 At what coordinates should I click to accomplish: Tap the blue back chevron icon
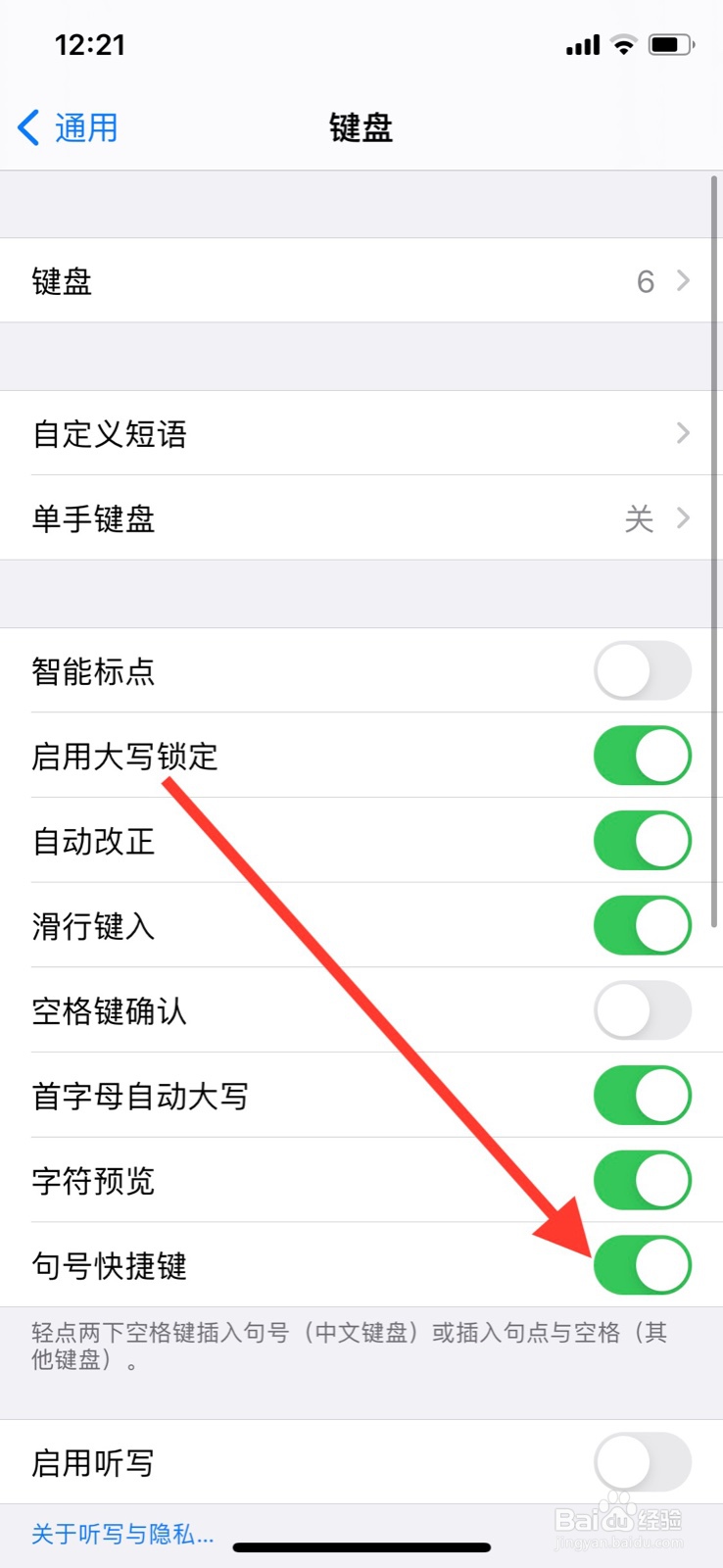click(x=25, y=127)
